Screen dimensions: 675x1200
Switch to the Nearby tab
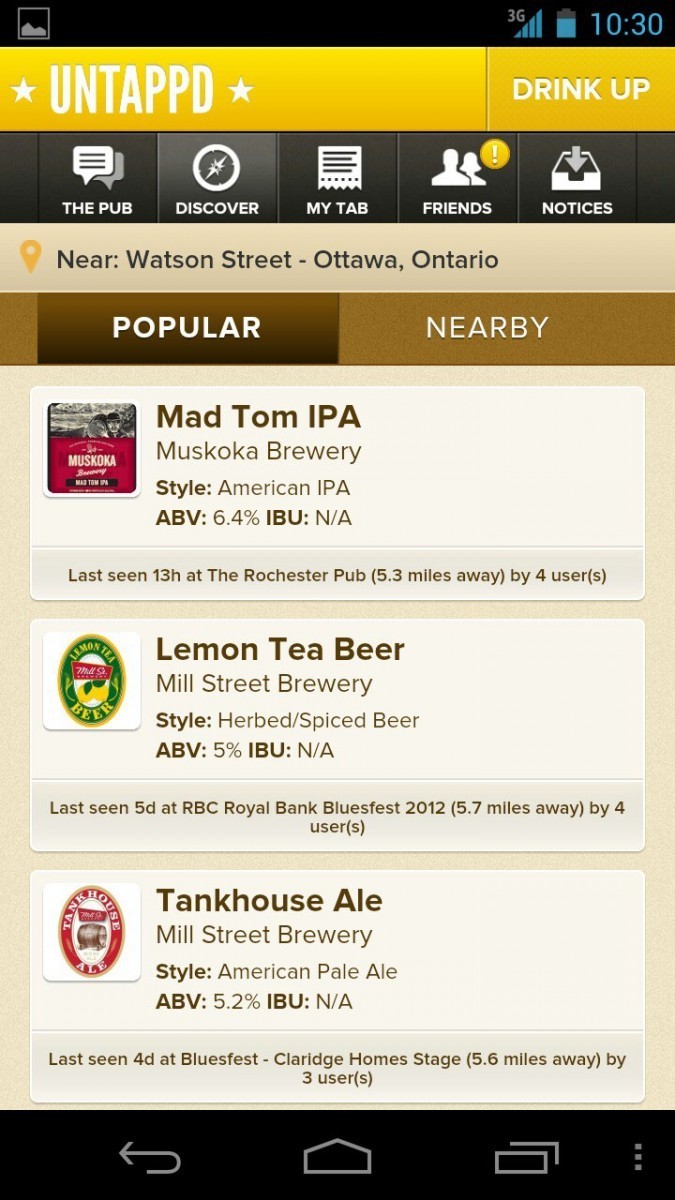click(x=487, y=328)
